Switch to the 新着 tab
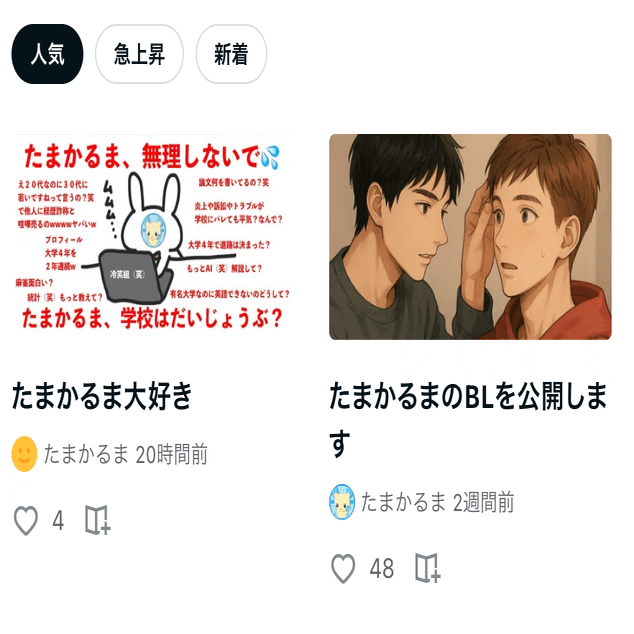 coord(231,54)
